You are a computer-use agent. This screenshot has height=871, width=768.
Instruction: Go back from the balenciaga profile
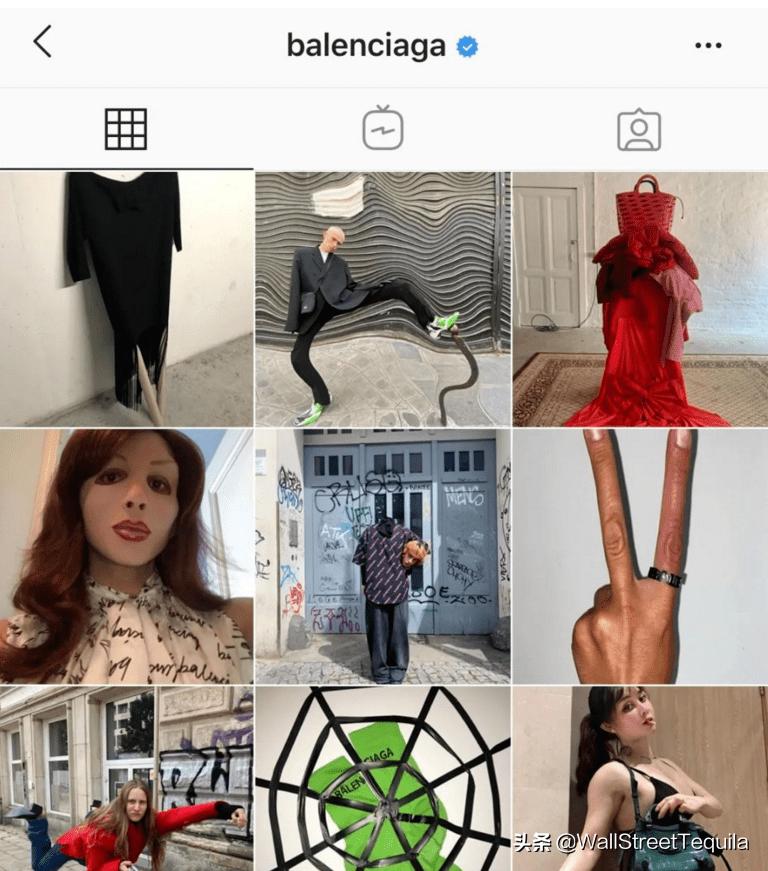pyautogui.click(x=42, y=43)
